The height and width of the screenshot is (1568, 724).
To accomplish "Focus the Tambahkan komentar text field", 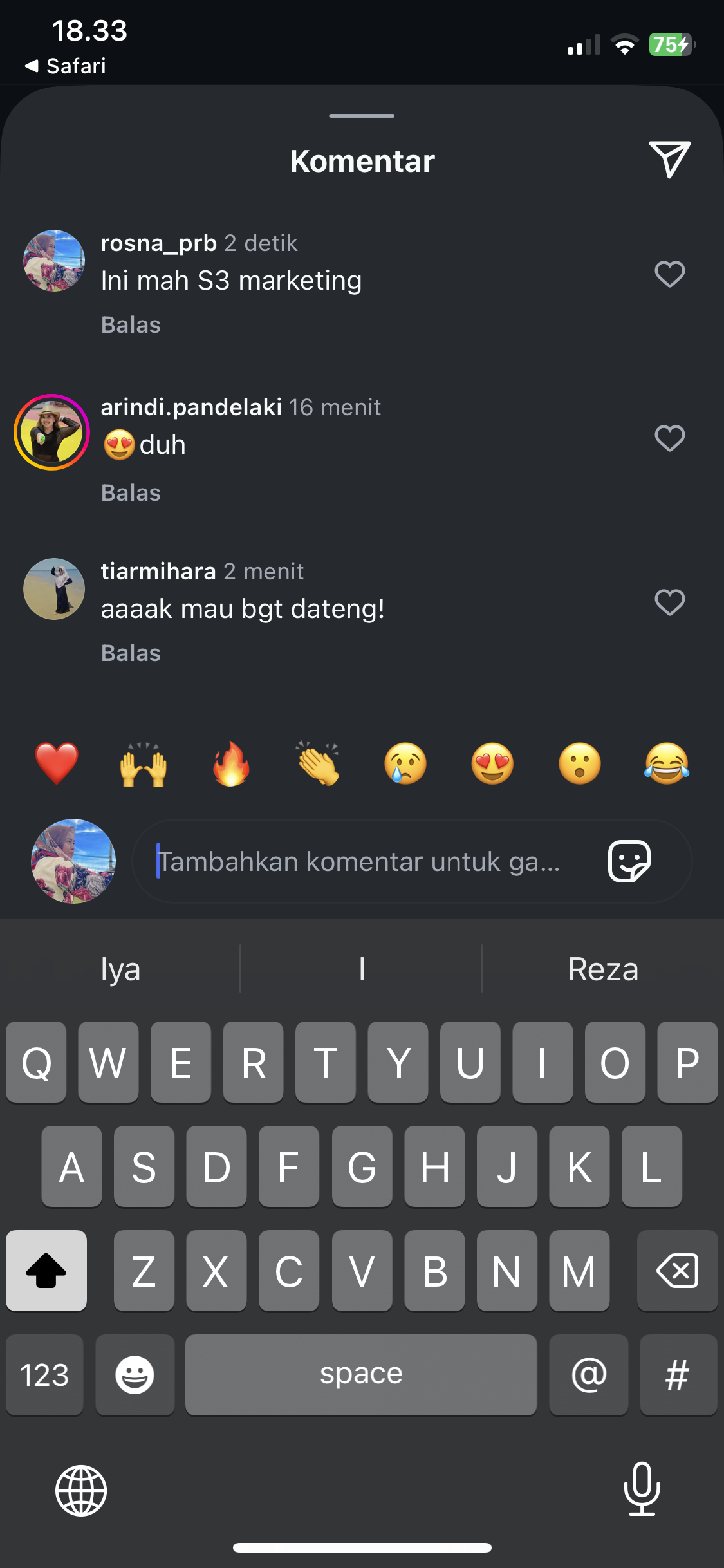I will pos(360,861).
